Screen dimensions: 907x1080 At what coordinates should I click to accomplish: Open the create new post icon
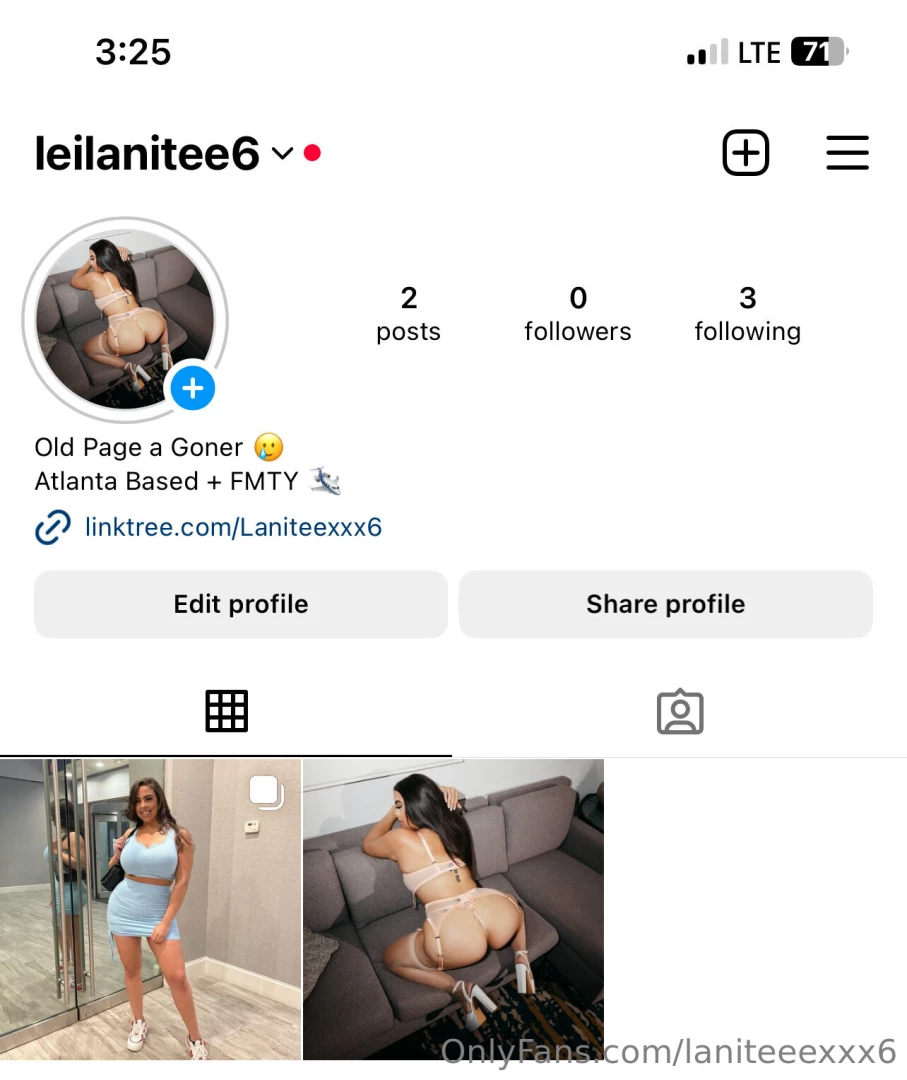[x=745, y=153]
